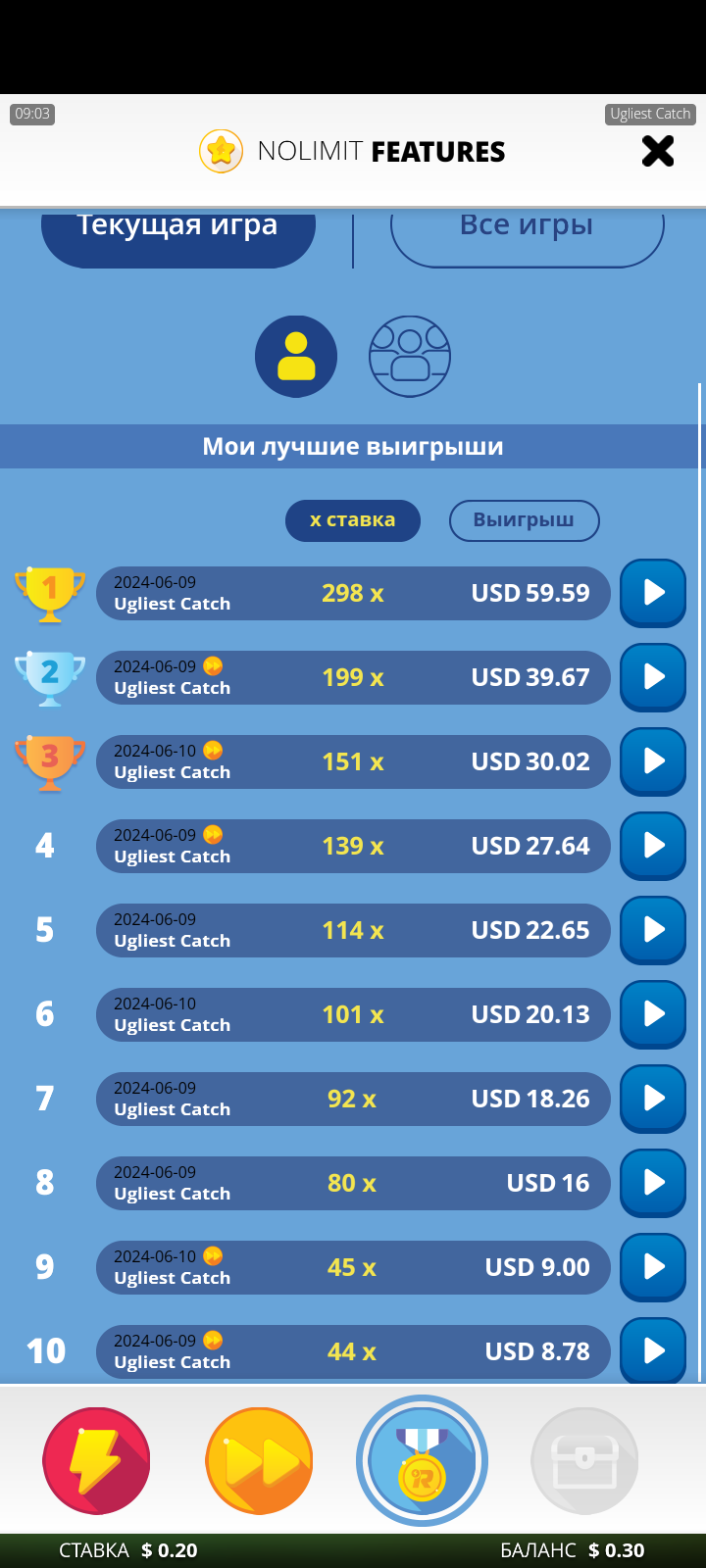Play replay of the 199 x win
The image size is (706, 1568).
point(653,677)
